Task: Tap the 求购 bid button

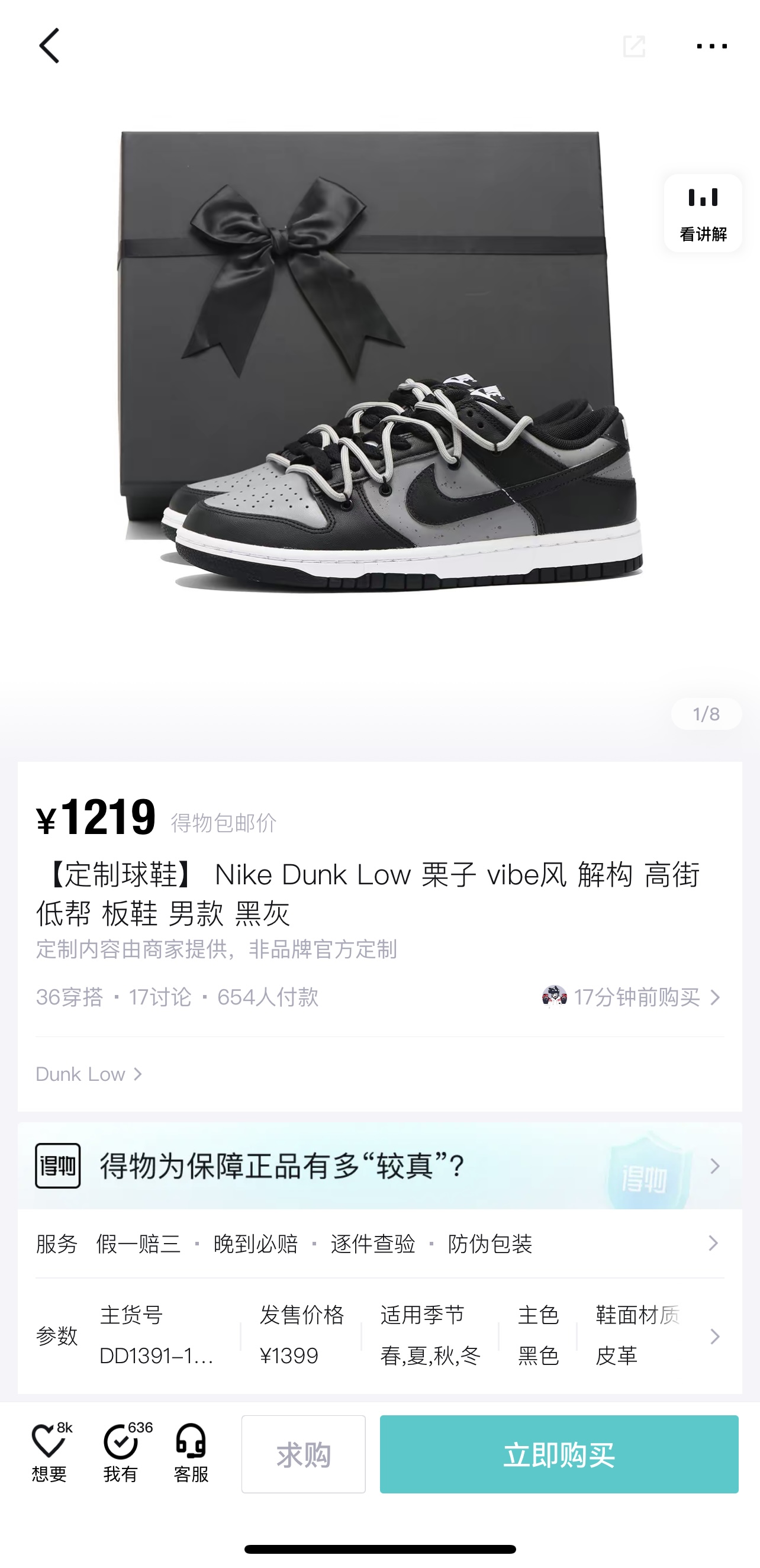Action: click(x=303, y=1454)
